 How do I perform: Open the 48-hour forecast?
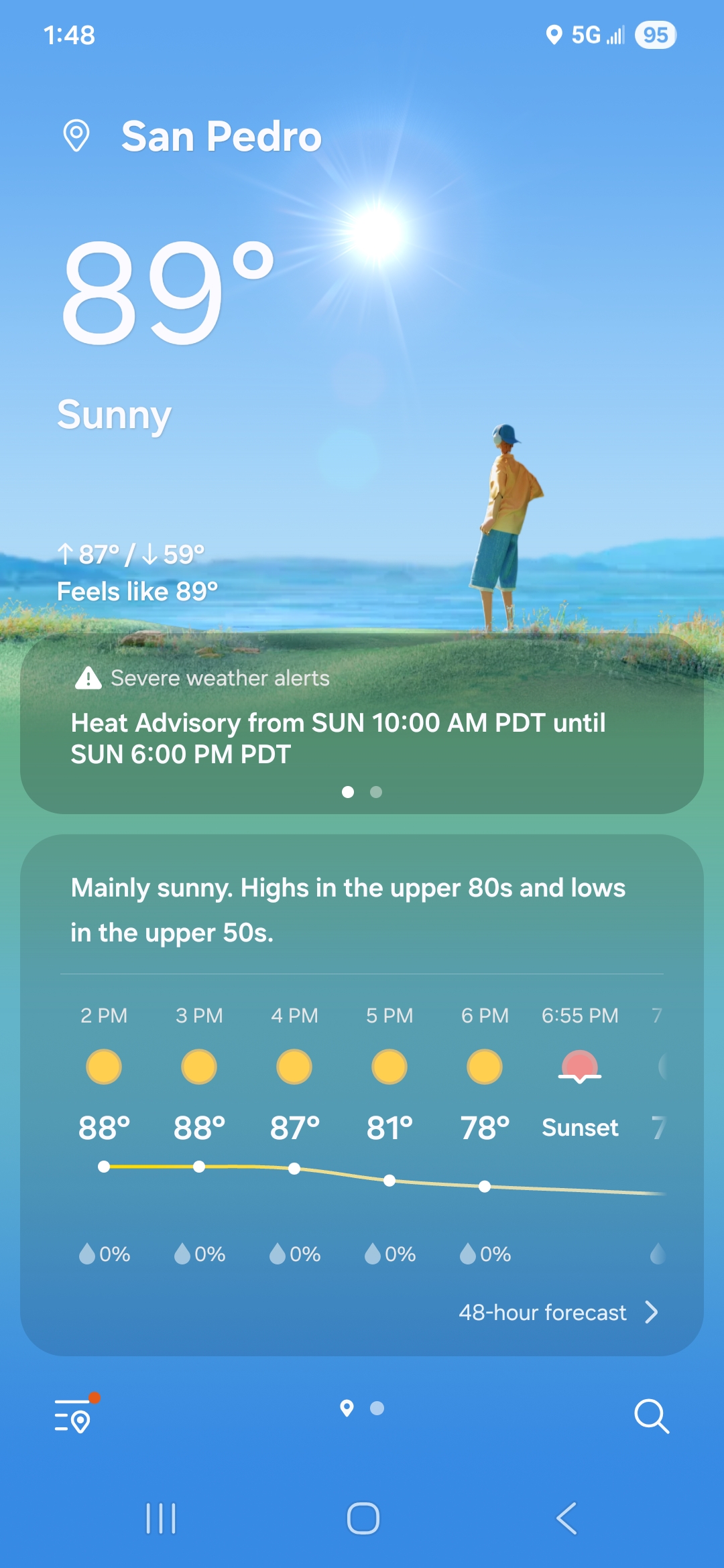click(x=558, y=1312)
